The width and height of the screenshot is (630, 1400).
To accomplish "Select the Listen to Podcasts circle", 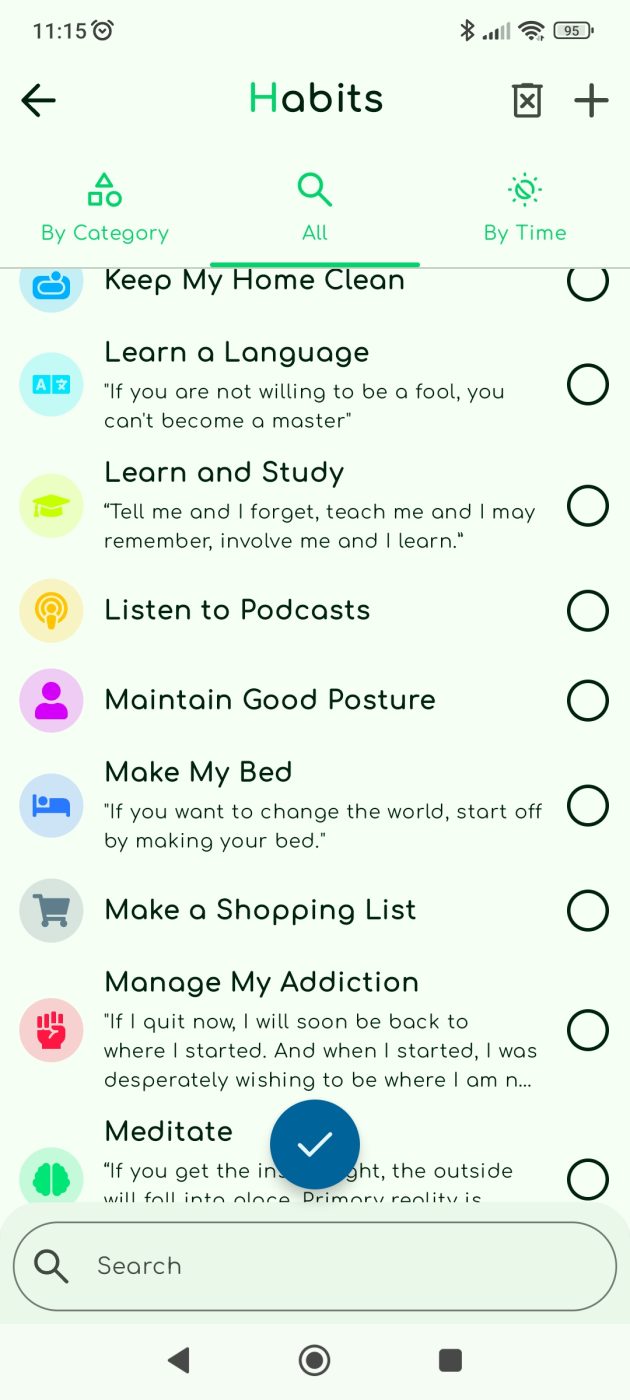I will 588,610.
